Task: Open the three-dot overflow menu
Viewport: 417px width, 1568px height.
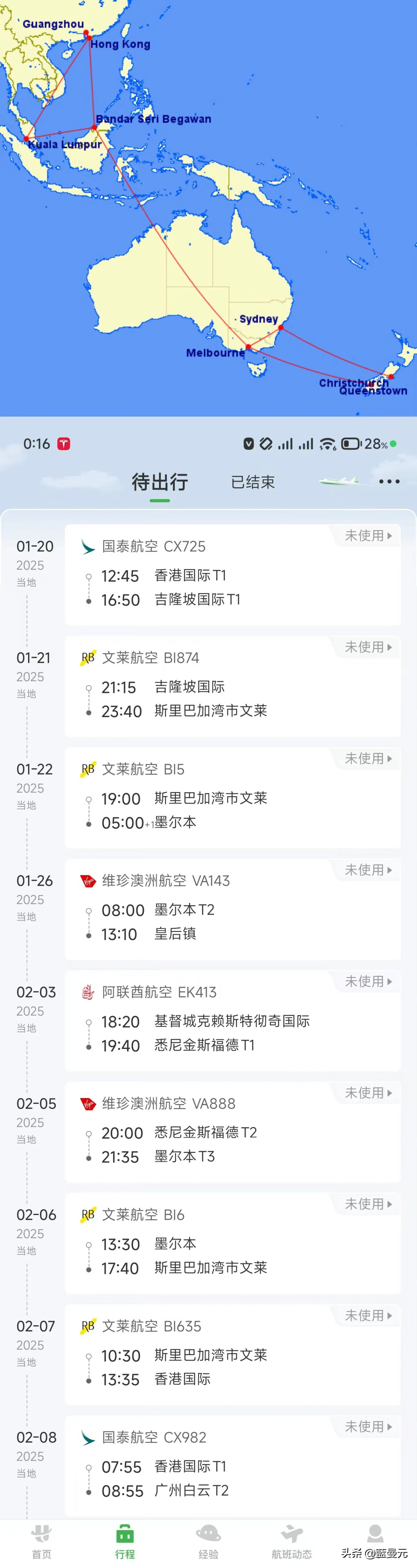Action: click(389, 481)
